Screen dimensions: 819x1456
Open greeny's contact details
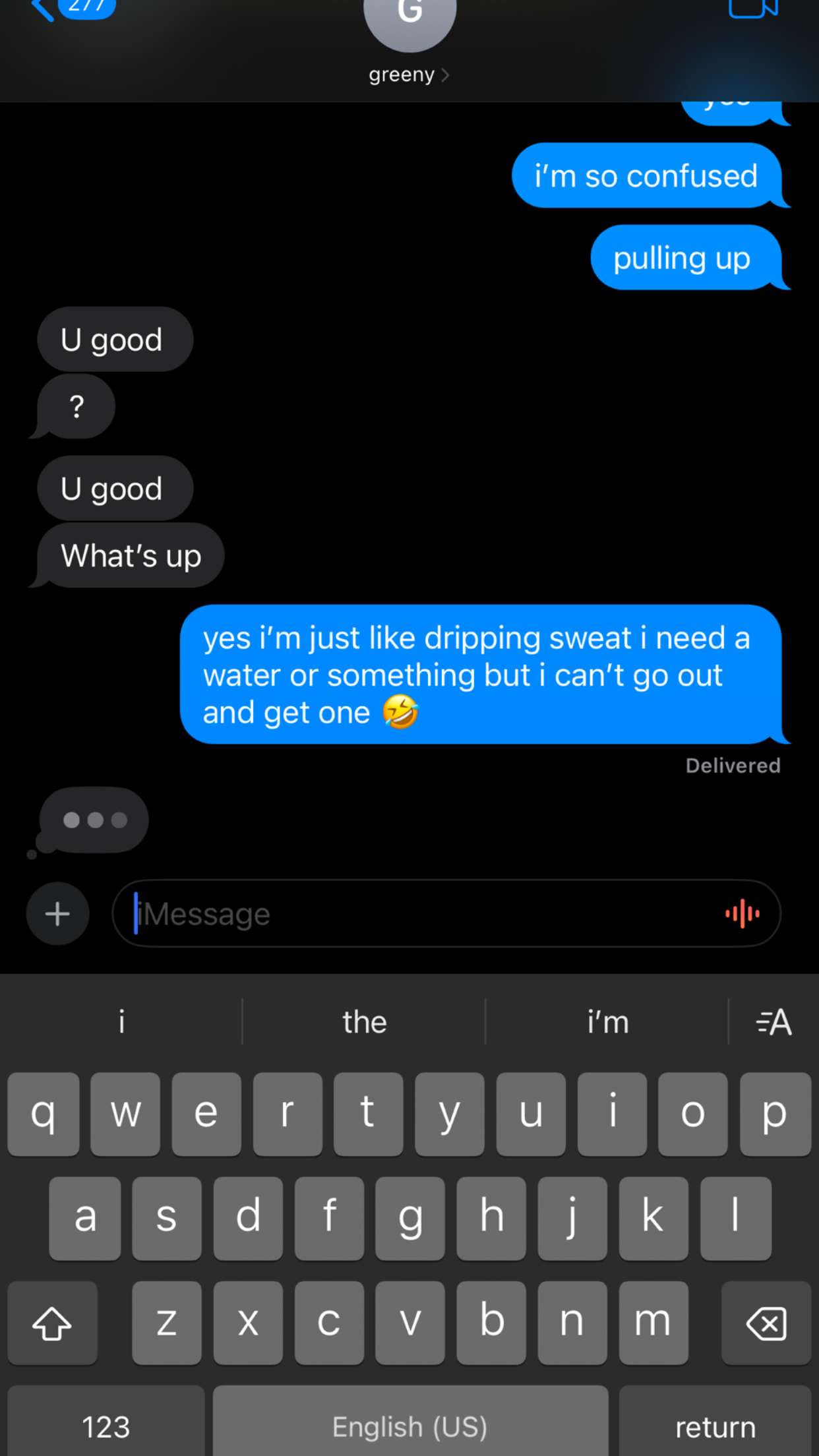coord(409,75)
